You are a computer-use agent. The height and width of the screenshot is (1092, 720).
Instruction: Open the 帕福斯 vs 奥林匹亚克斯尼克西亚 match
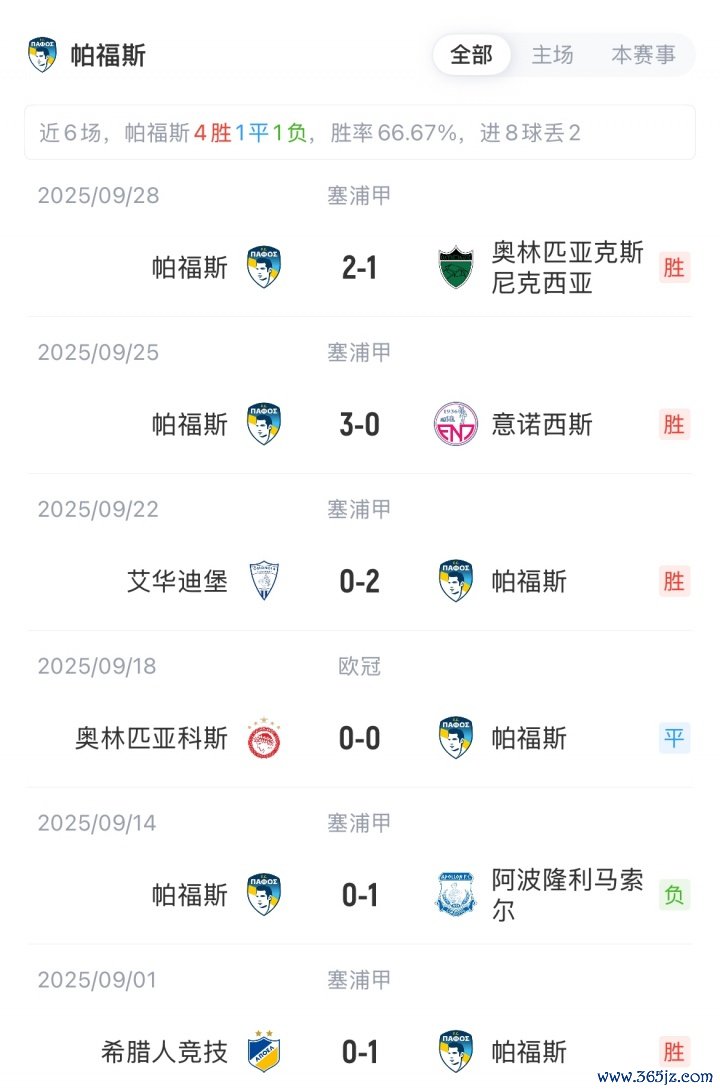359,268
